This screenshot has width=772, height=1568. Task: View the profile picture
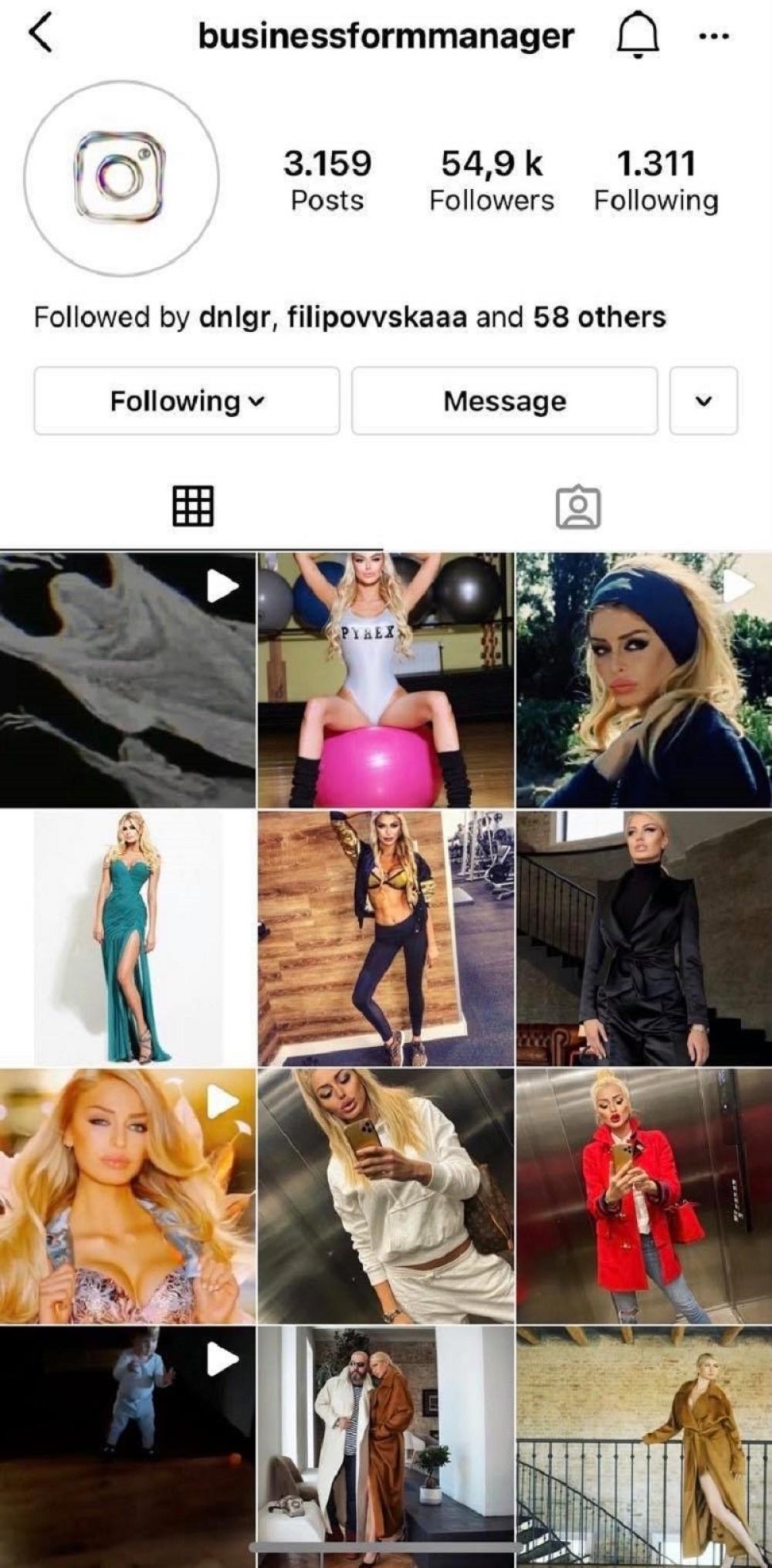pyautogui.click(x=121, y=178)
